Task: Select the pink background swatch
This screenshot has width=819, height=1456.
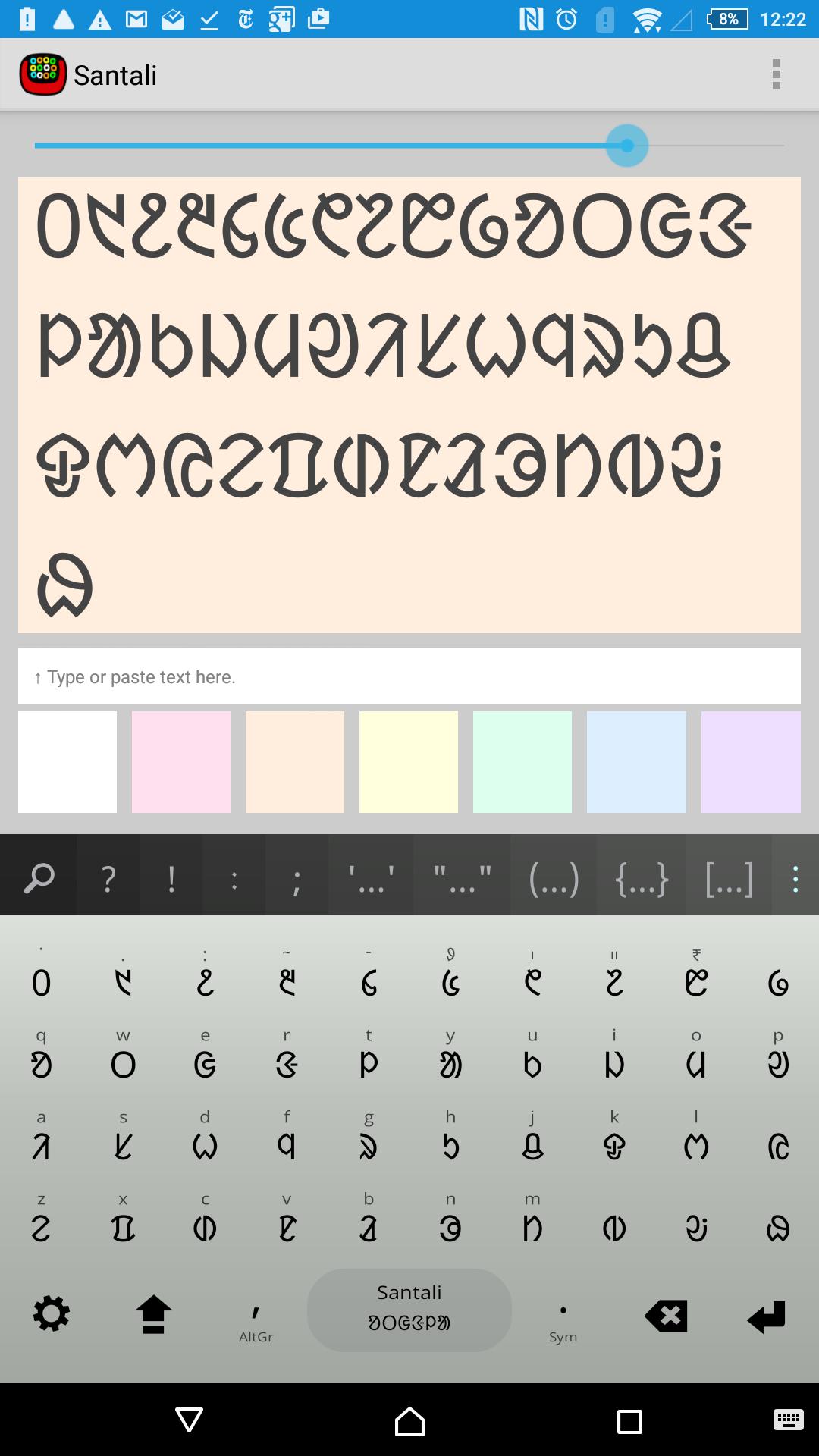Action: point(181,761)
